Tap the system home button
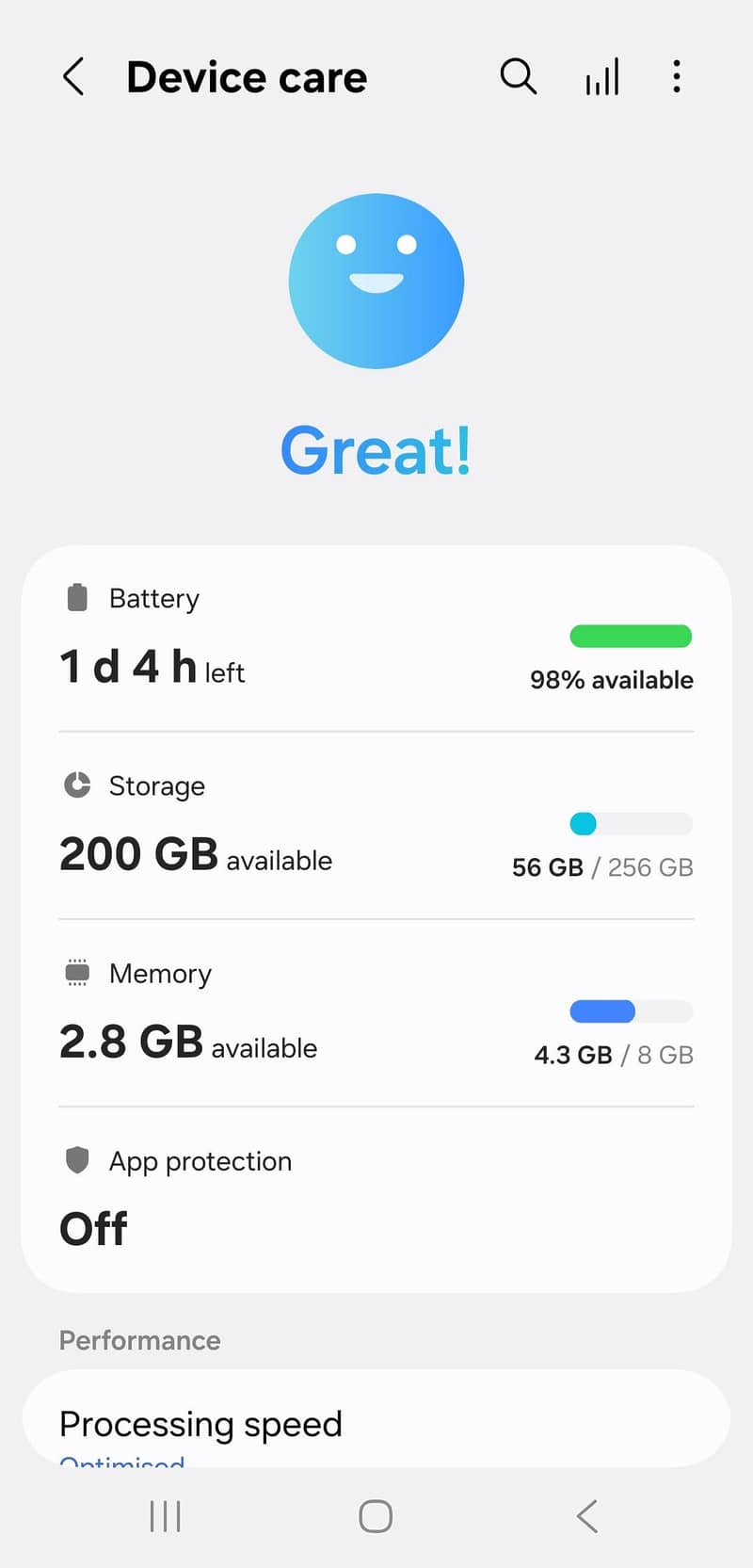 click(376, 1516)
